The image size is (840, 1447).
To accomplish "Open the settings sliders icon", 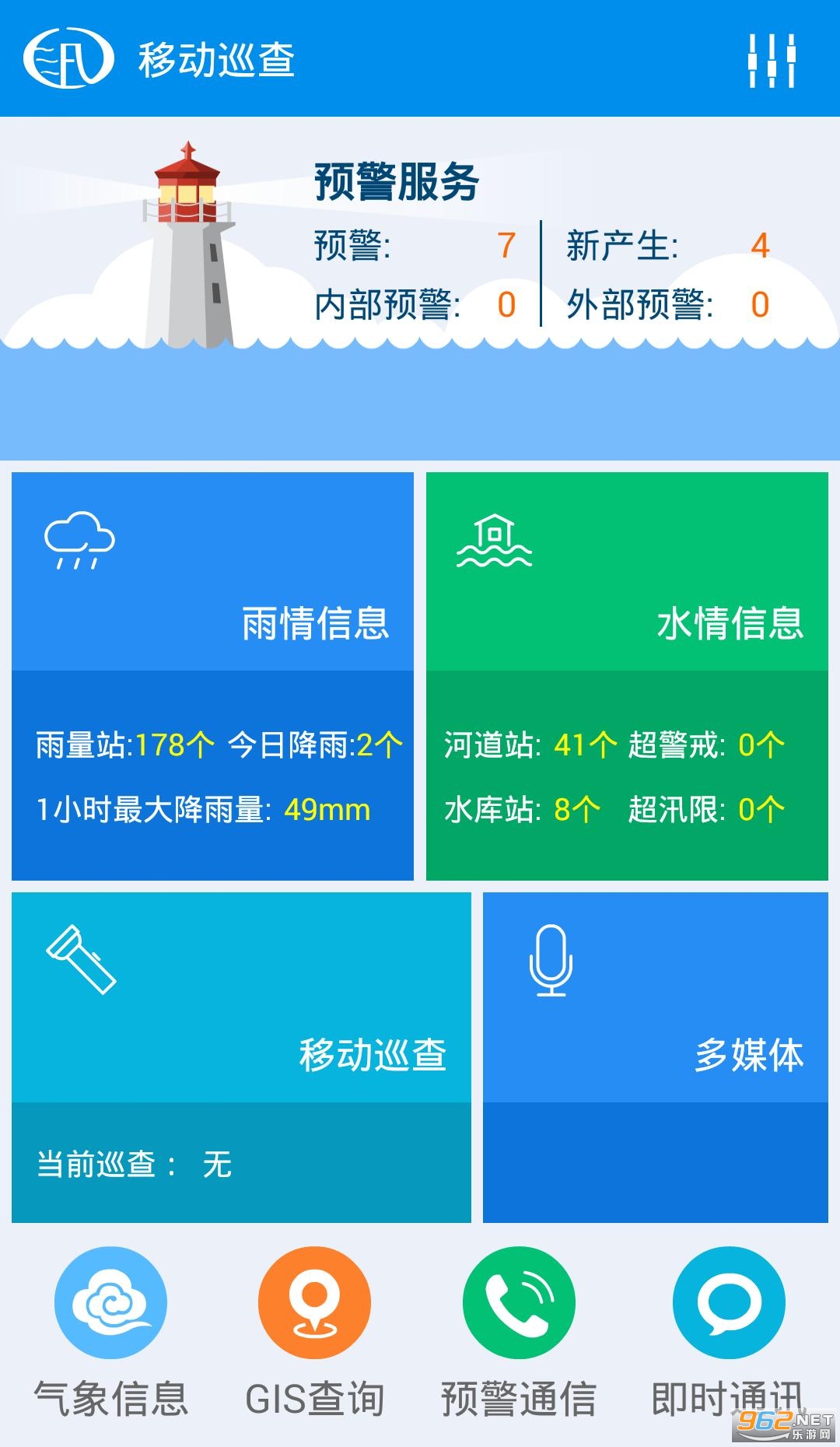I will (772, 60).
